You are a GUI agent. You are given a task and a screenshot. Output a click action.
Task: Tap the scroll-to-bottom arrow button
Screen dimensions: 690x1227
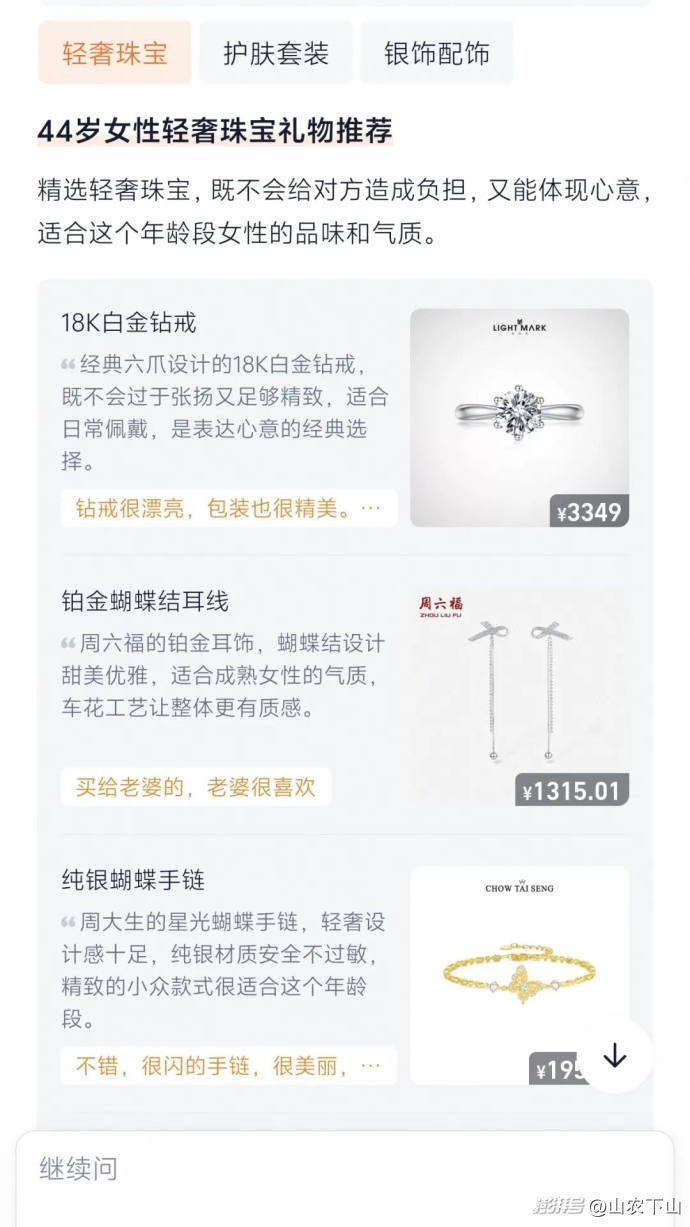615,1055
